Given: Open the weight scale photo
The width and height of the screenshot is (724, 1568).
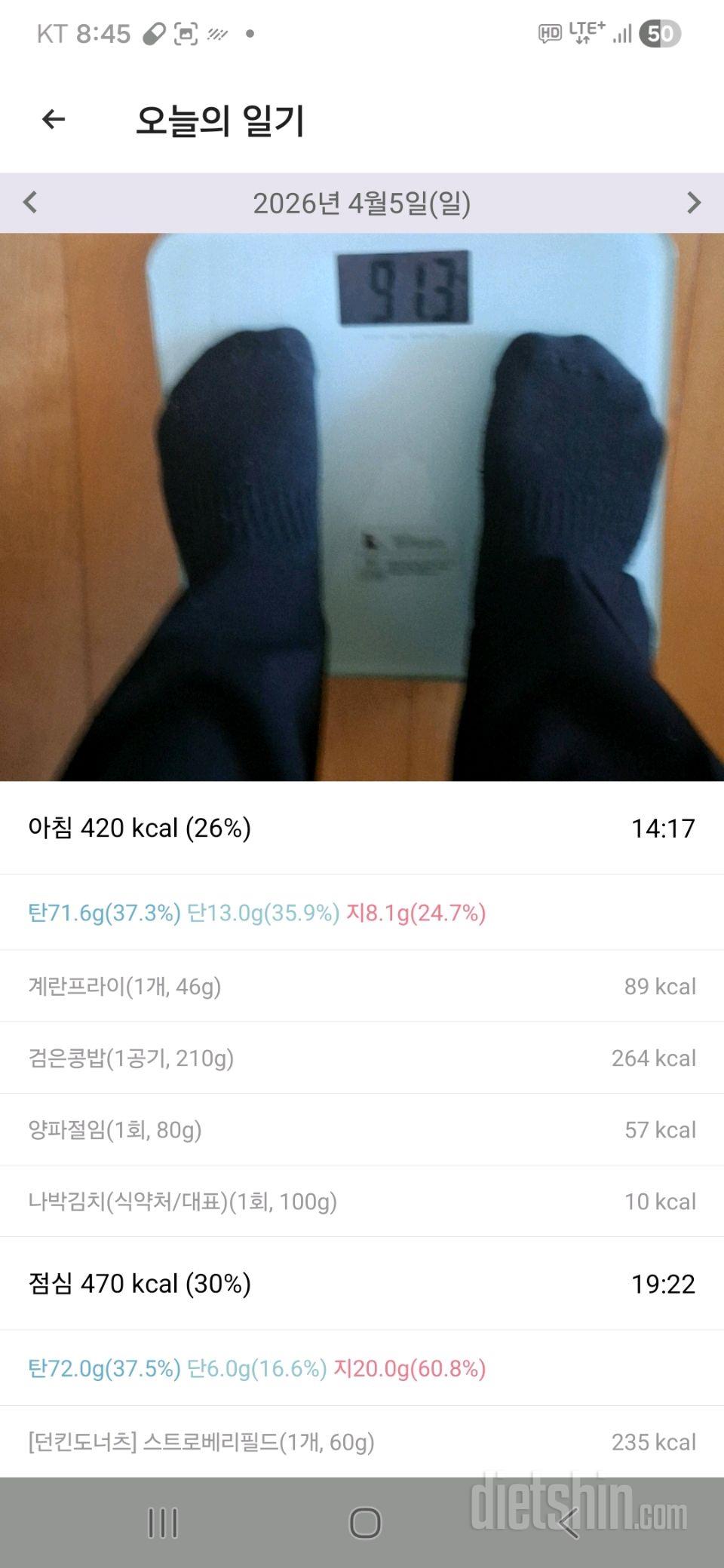Looking at the screenshot, I should [x=362, y=507].
